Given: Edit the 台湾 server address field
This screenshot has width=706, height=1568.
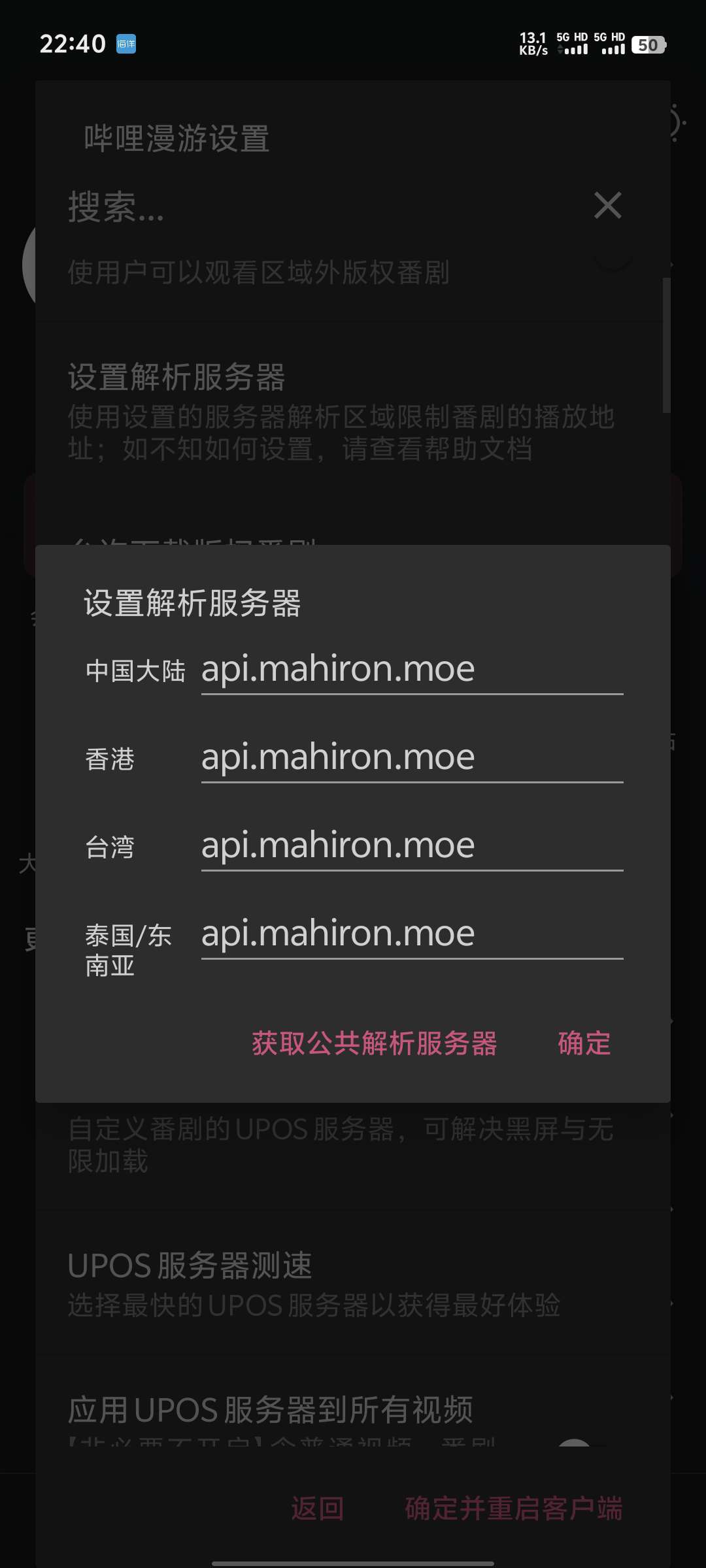Looking at the screenshot, I should (x=412, y=846).
